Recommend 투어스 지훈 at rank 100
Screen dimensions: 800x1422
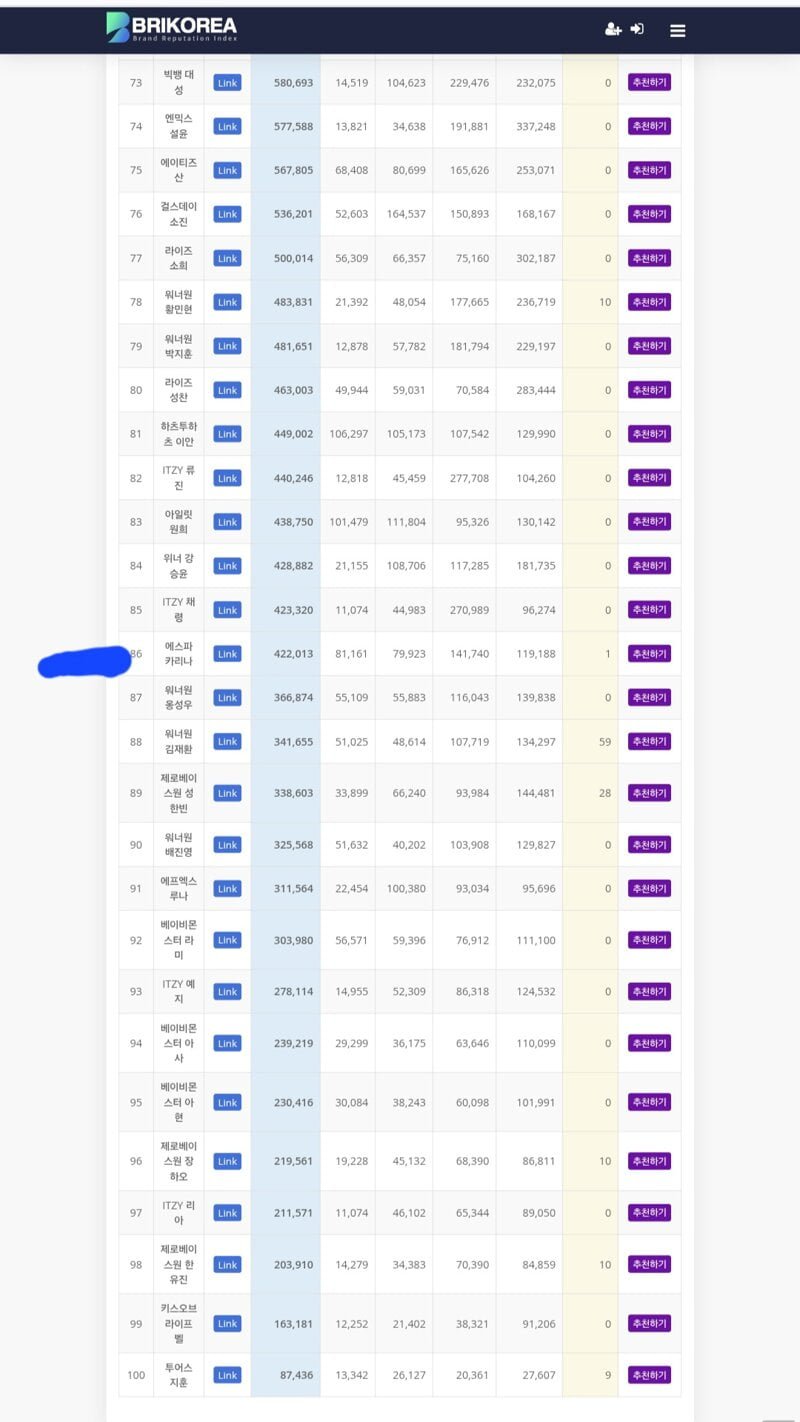[649, 1375]
